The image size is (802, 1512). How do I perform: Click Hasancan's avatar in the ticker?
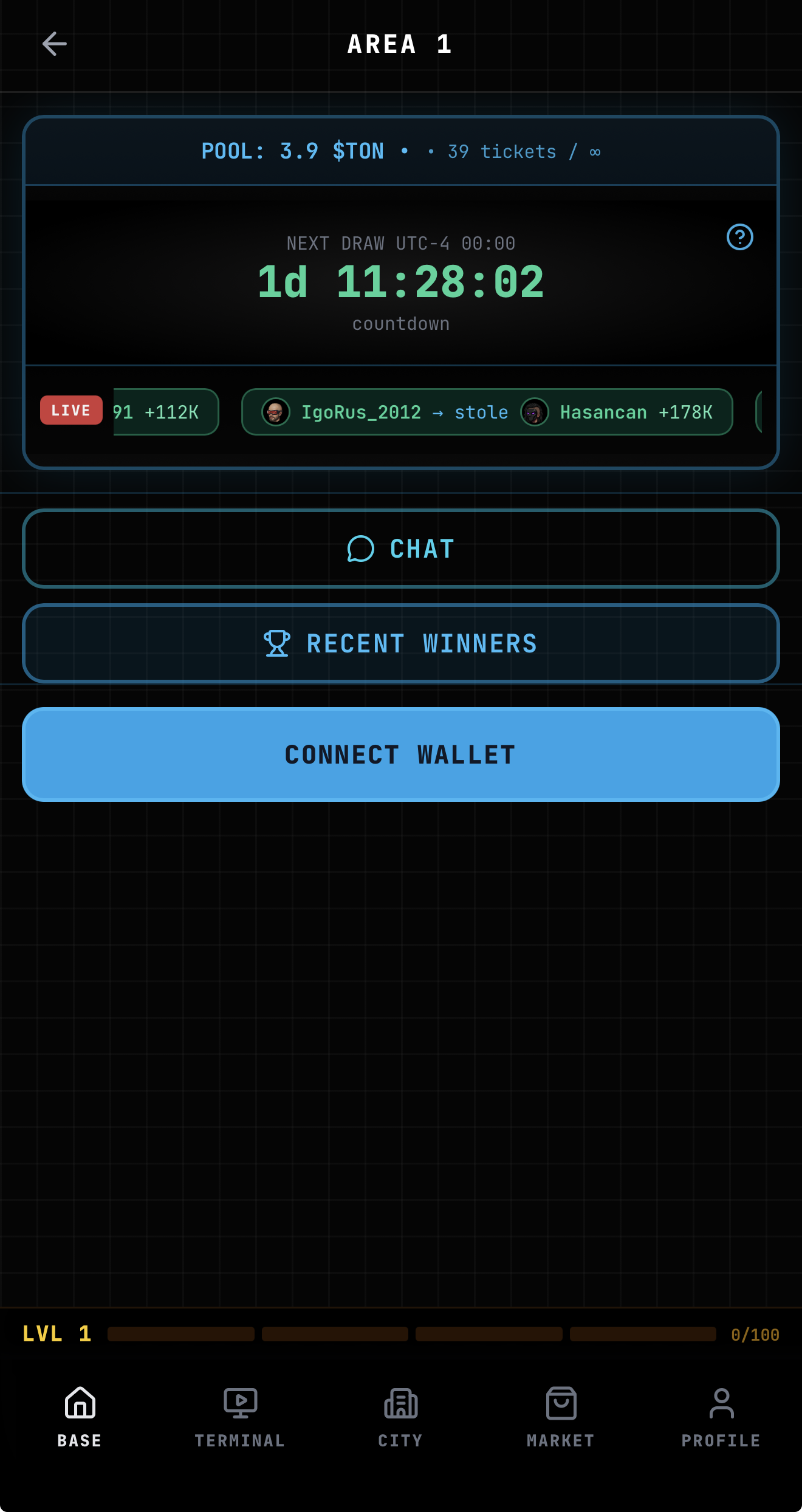(533, 412)
